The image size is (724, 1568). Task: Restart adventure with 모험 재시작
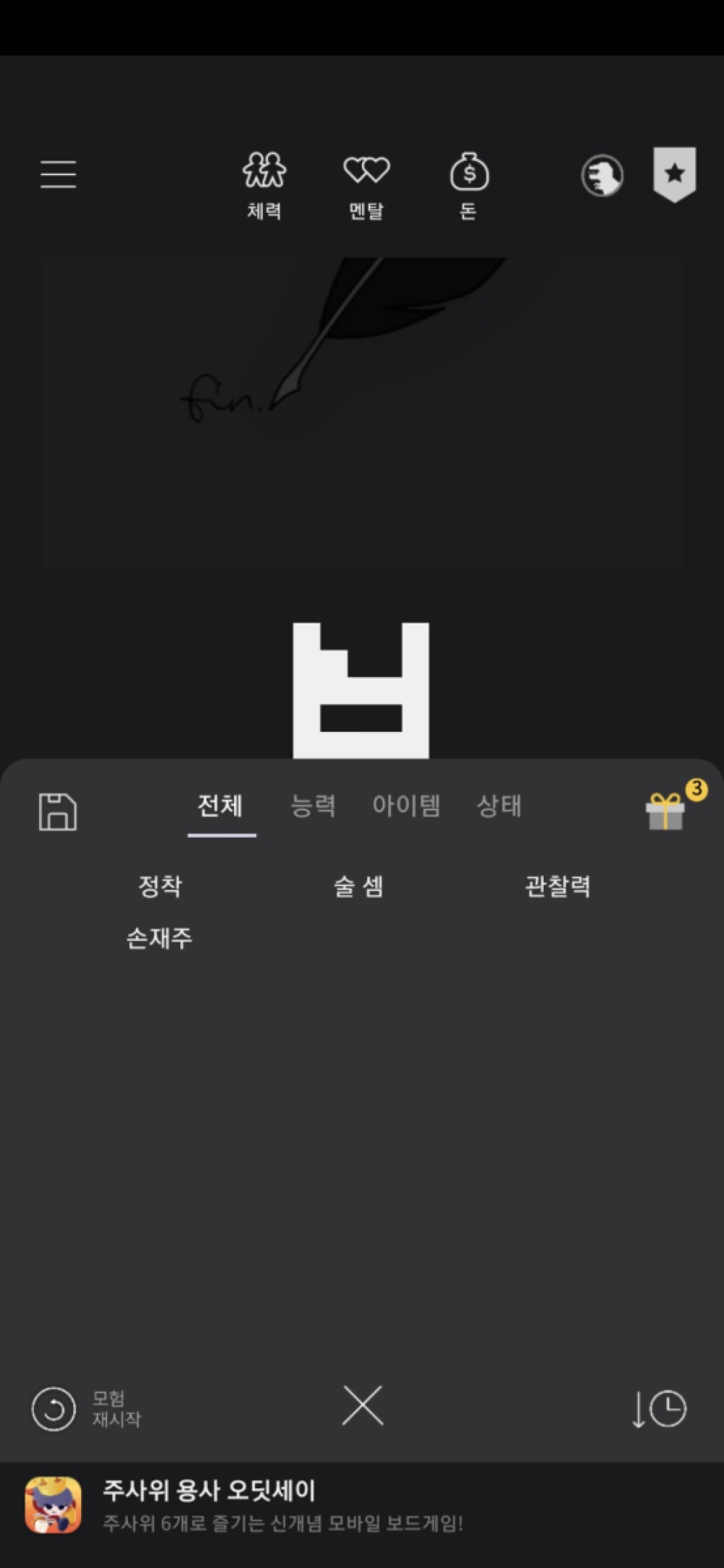(86, 1409)
